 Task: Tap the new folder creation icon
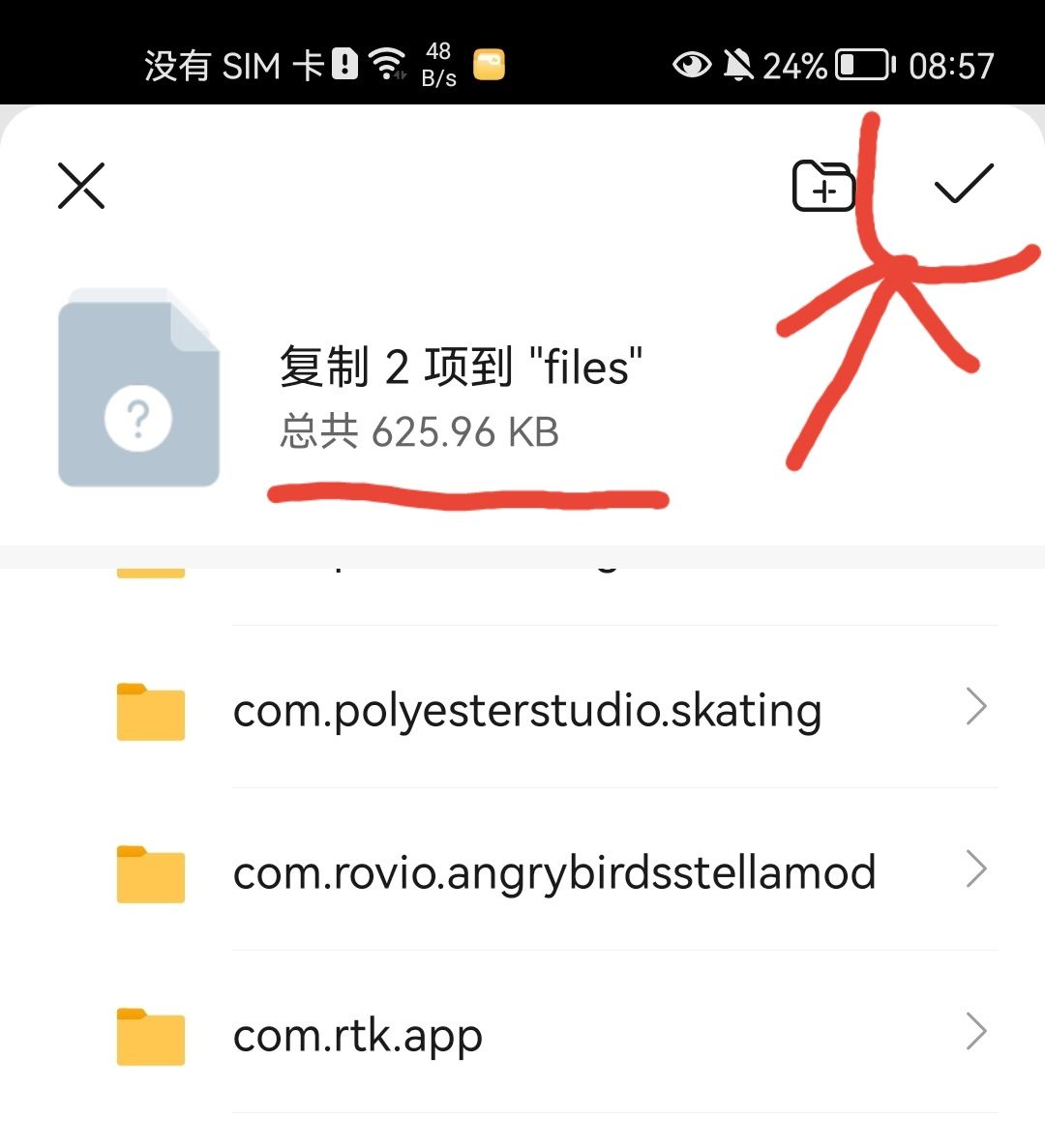click(x=821, y=185)
